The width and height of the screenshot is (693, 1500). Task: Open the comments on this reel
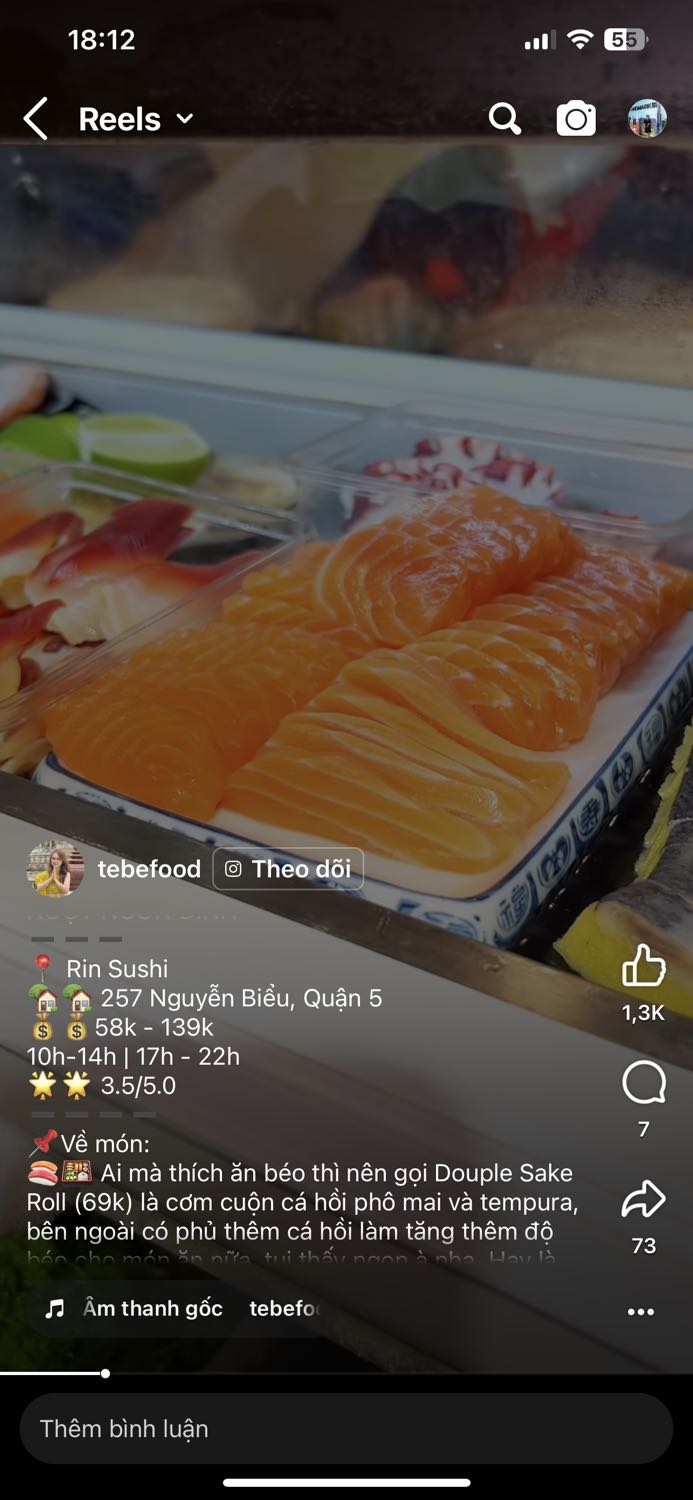(644, 1083)
